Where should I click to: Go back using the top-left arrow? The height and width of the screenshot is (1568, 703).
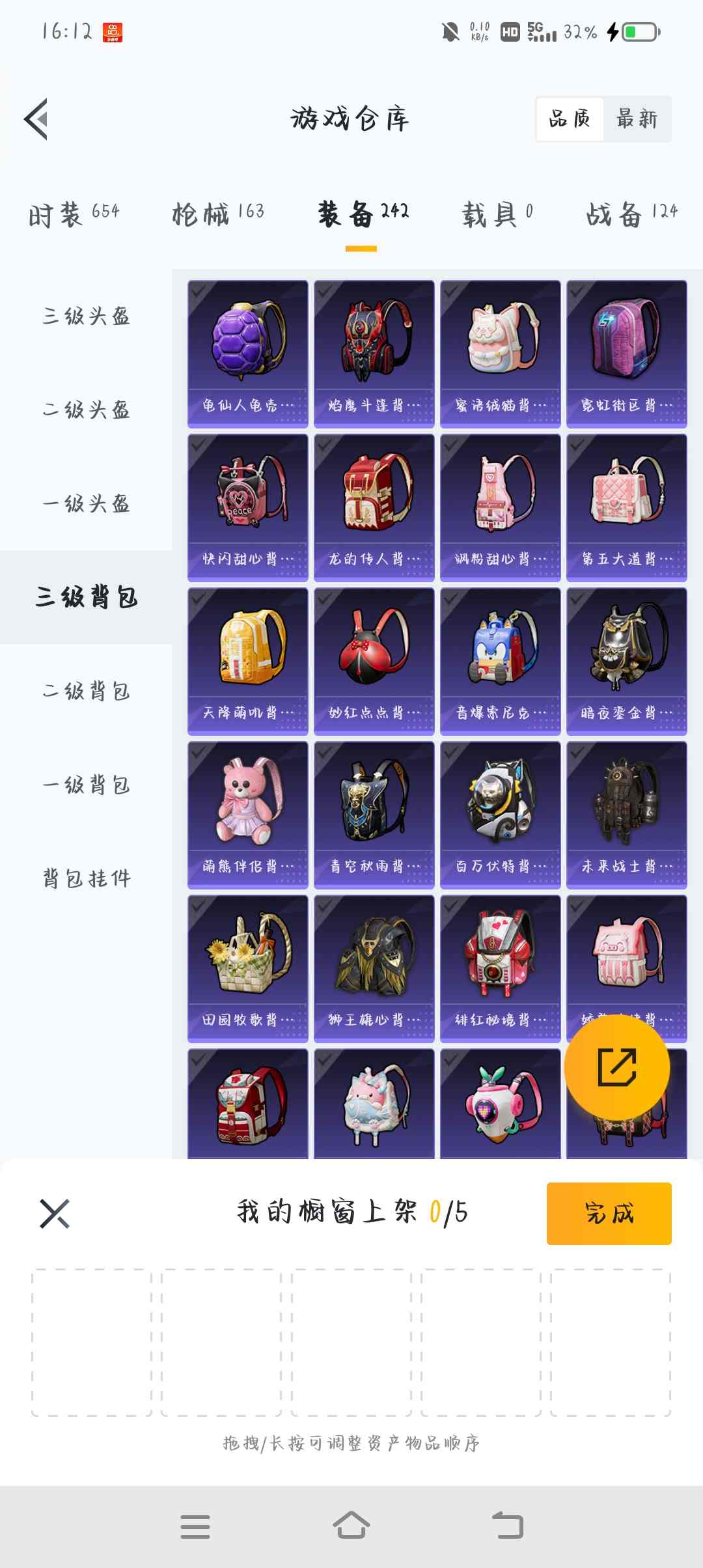pyautogui.click(x=36, y=119)
